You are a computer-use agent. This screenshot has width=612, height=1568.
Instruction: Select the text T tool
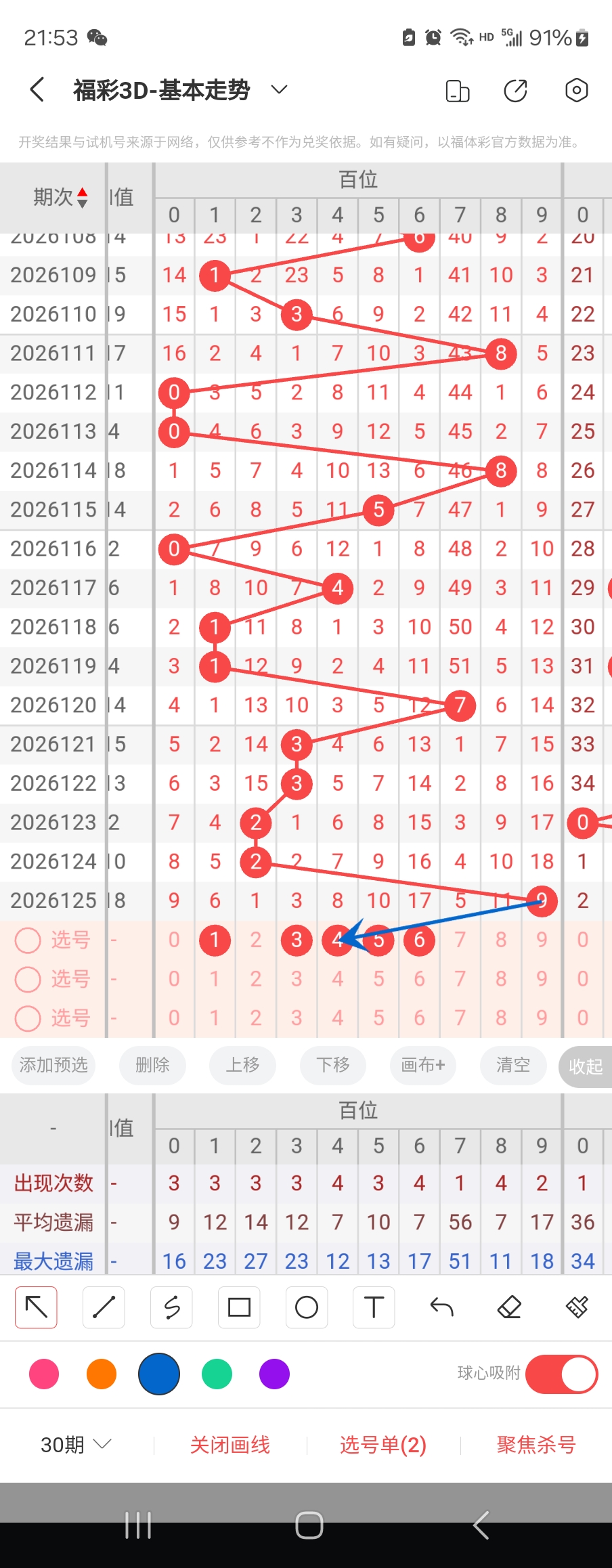point(374,1307)
